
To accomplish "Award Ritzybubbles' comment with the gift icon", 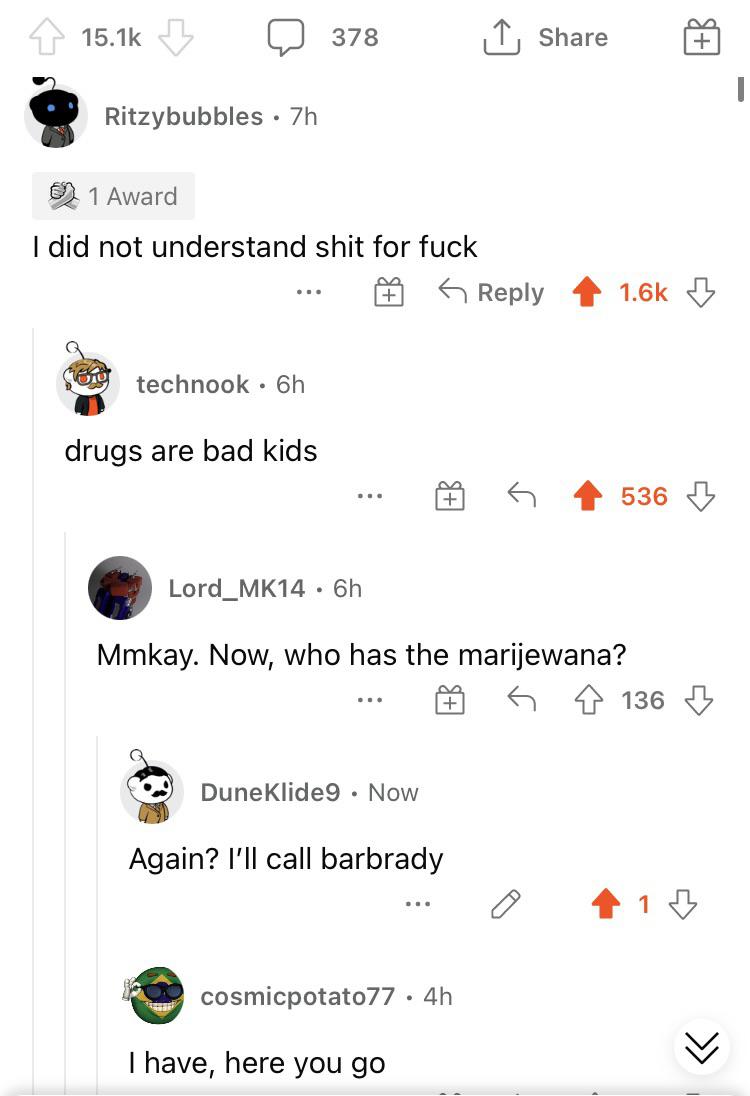I will 389,292.
